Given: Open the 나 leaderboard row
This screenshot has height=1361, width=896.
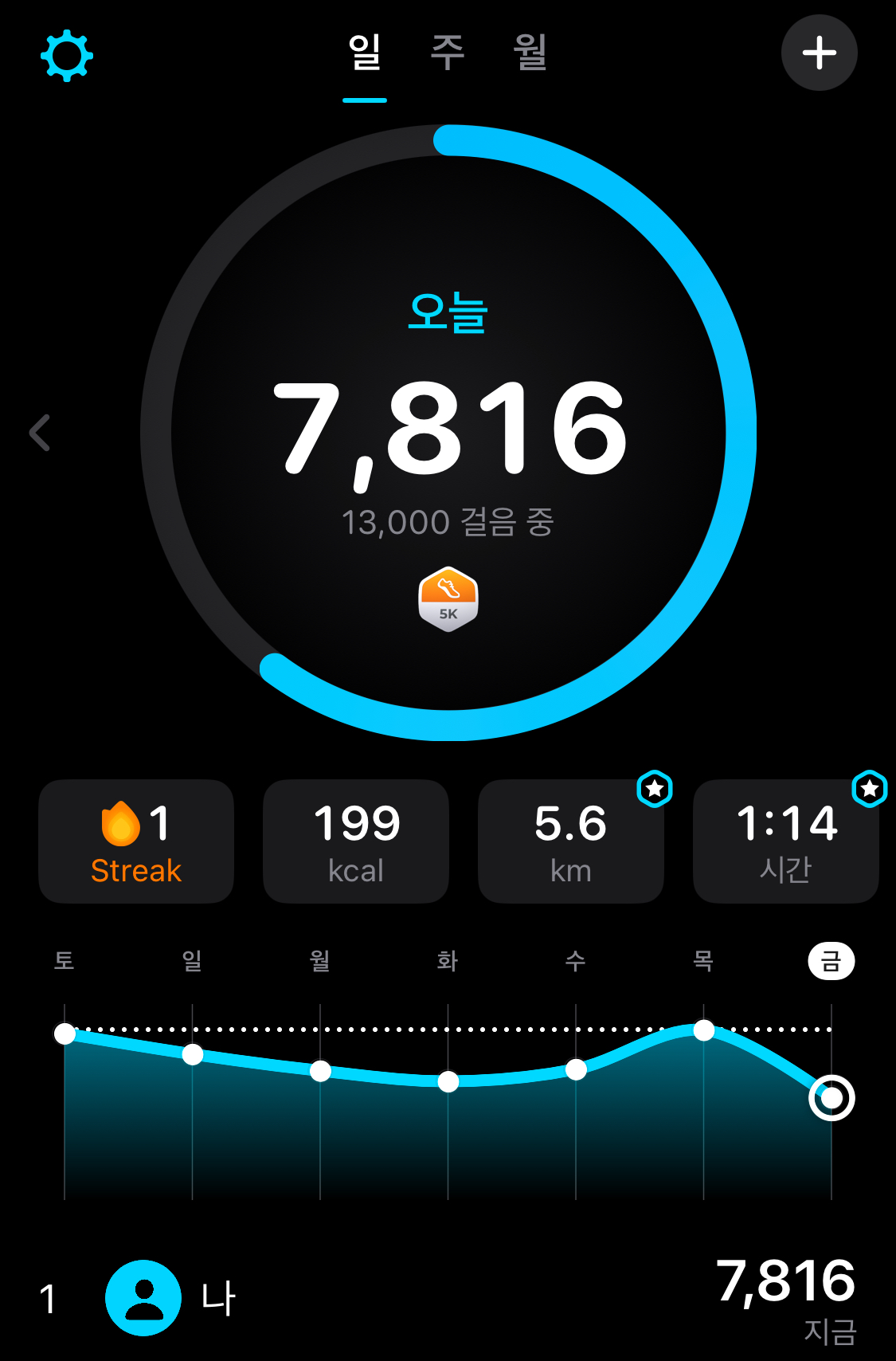Looking at the screenshot, I should pos(448,1298).
